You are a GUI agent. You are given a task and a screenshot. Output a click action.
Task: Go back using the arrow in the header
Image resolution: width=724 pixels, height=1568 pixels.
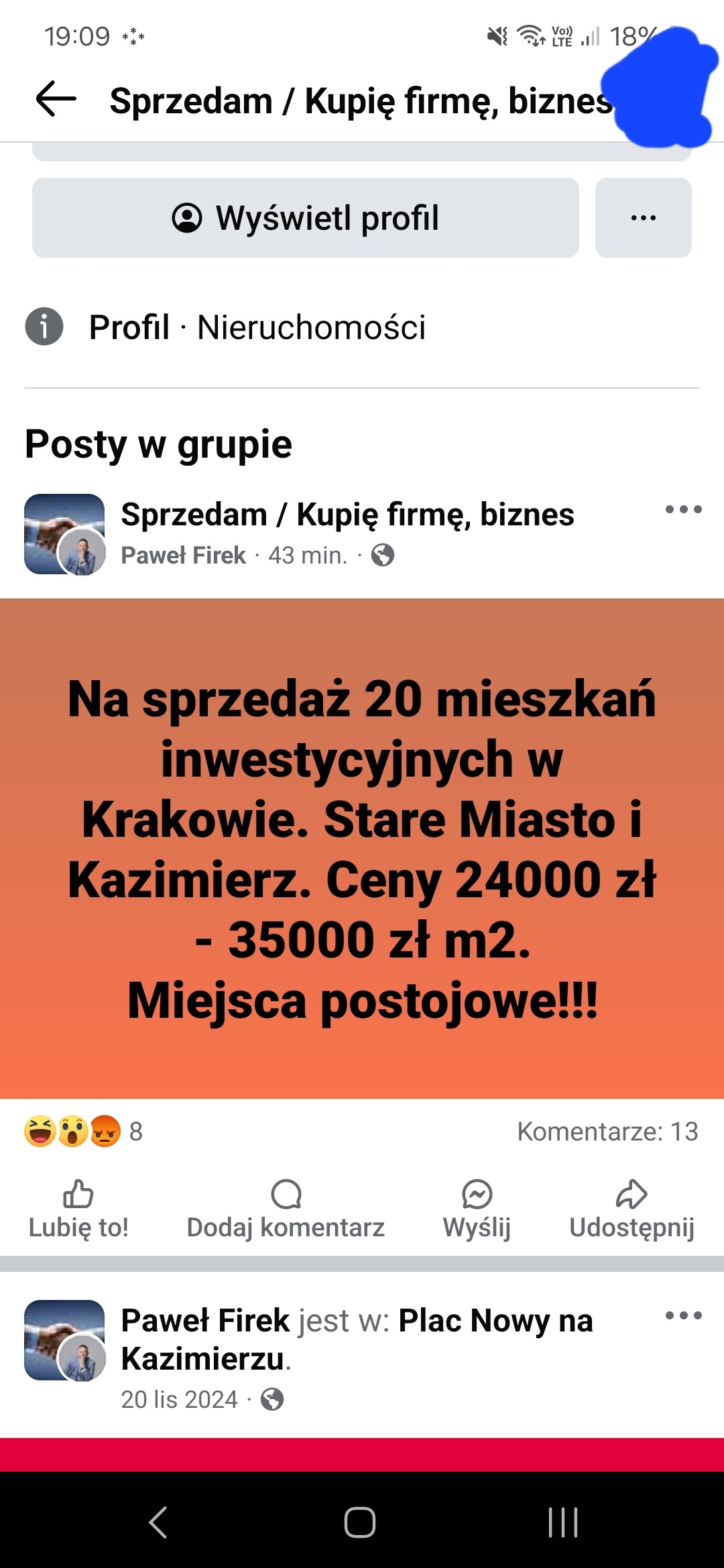56,99
